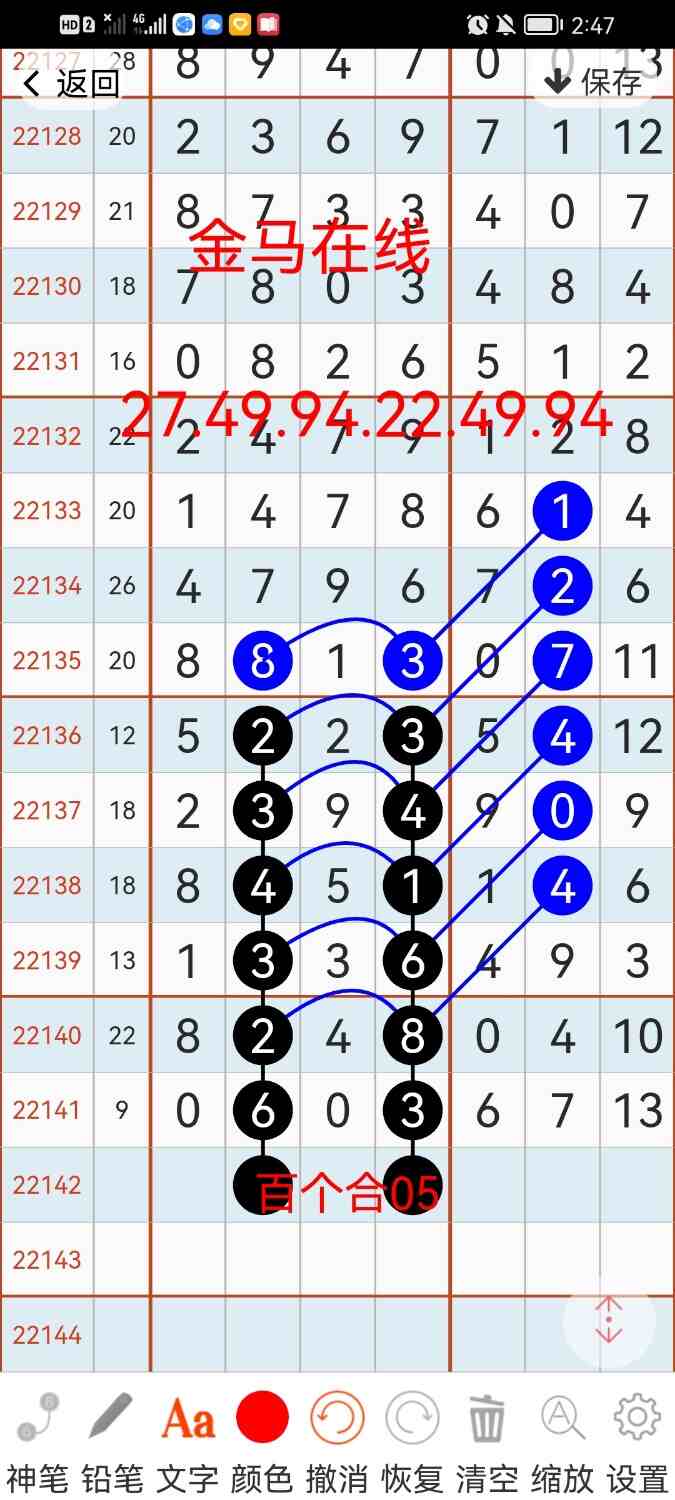Tap the 返回 back button

[70, 83]
